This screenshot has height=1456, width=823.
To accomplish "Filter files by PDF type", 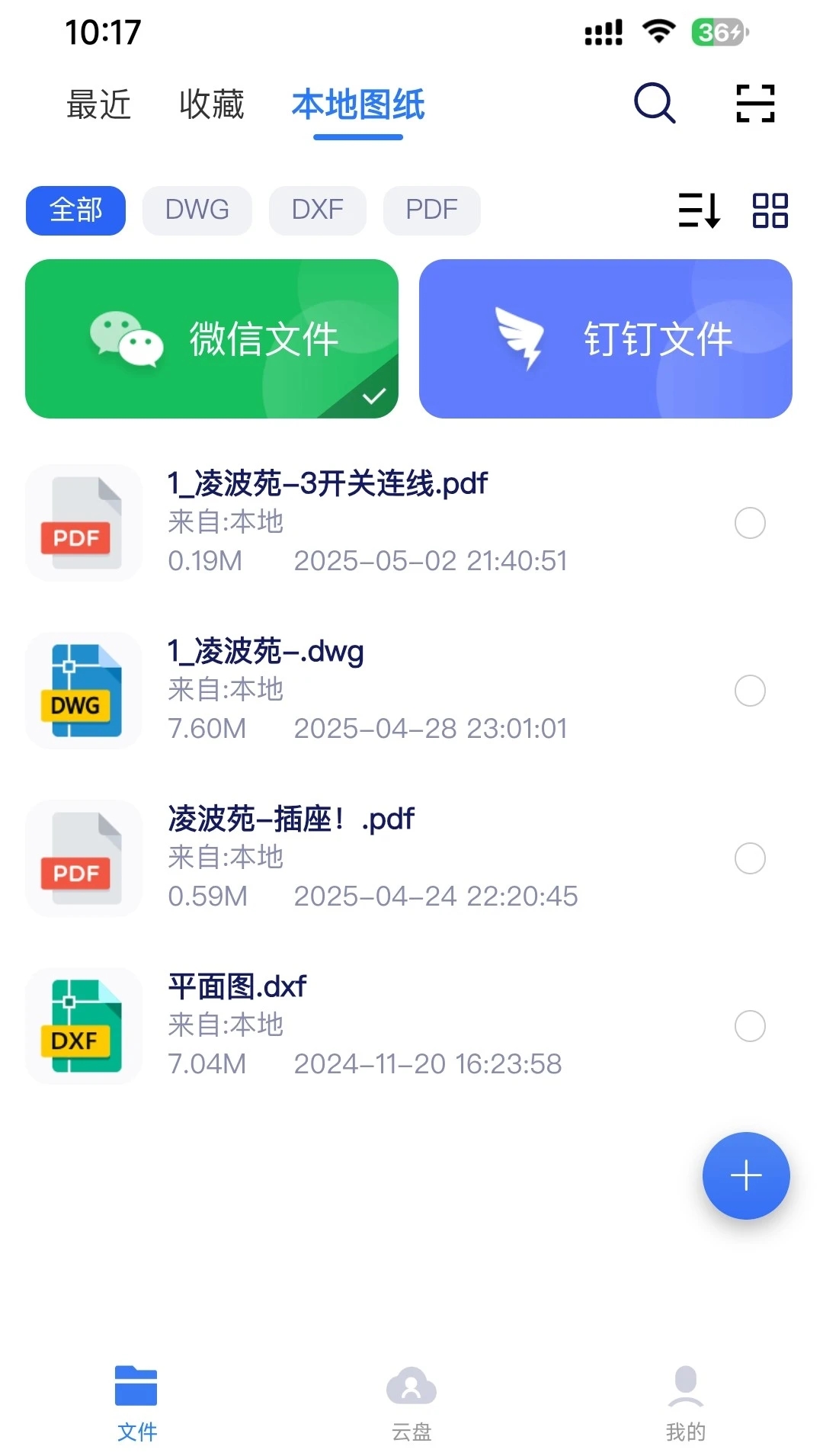I will click(431, 211).
